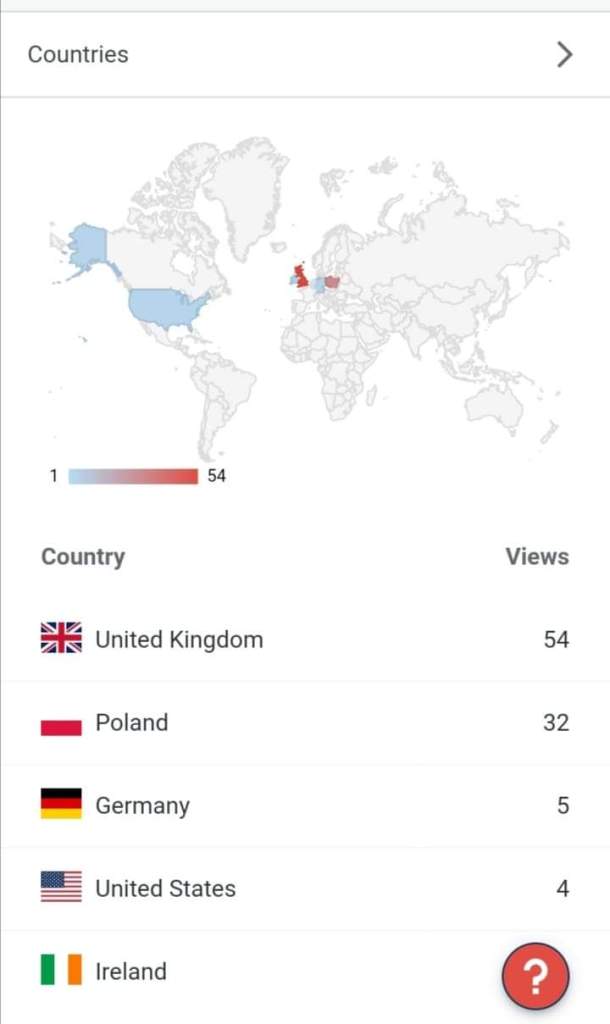
Task: Open the Countries section via the chevron
Action: 565,54
